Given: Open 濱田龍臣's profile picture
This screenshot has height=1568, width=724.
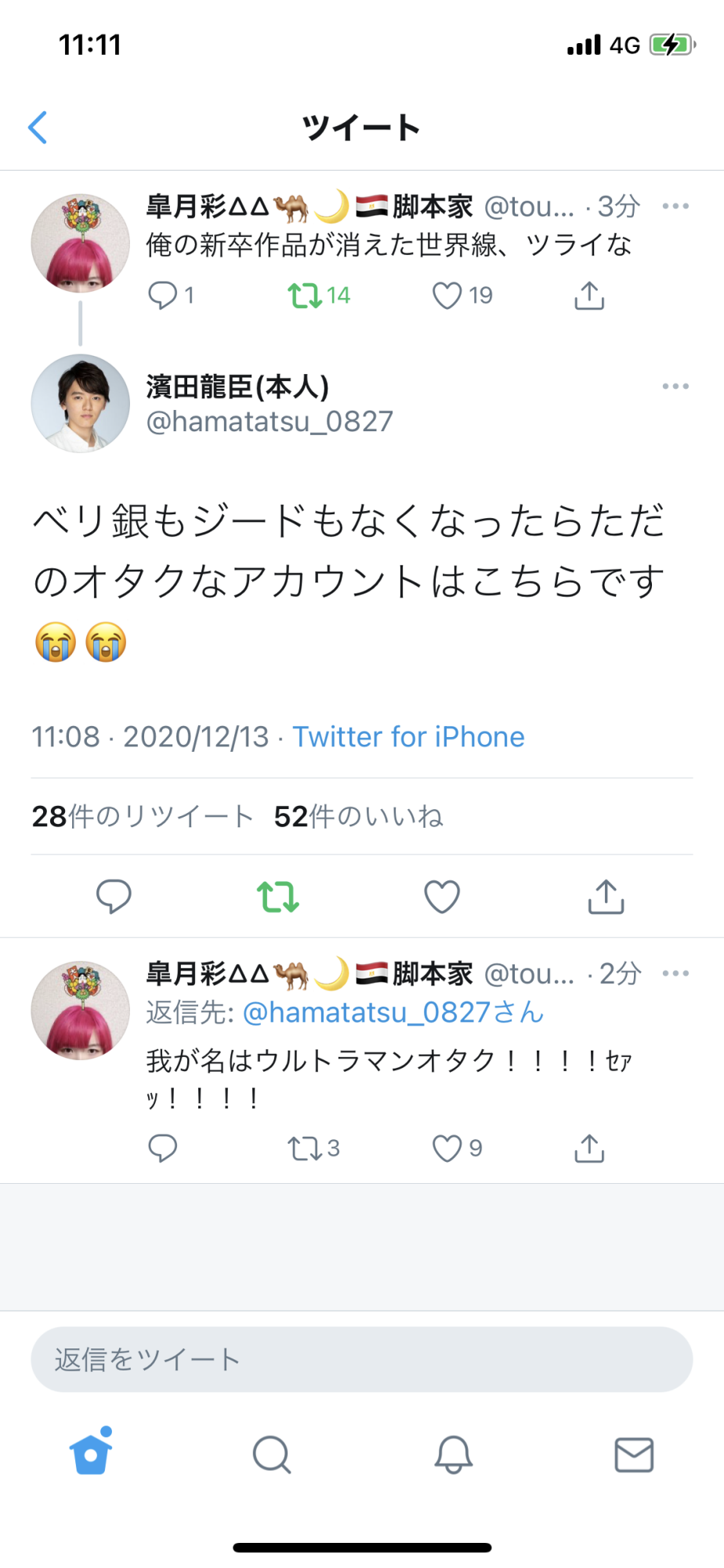Looking at the screenshot, I should point(80,404).
